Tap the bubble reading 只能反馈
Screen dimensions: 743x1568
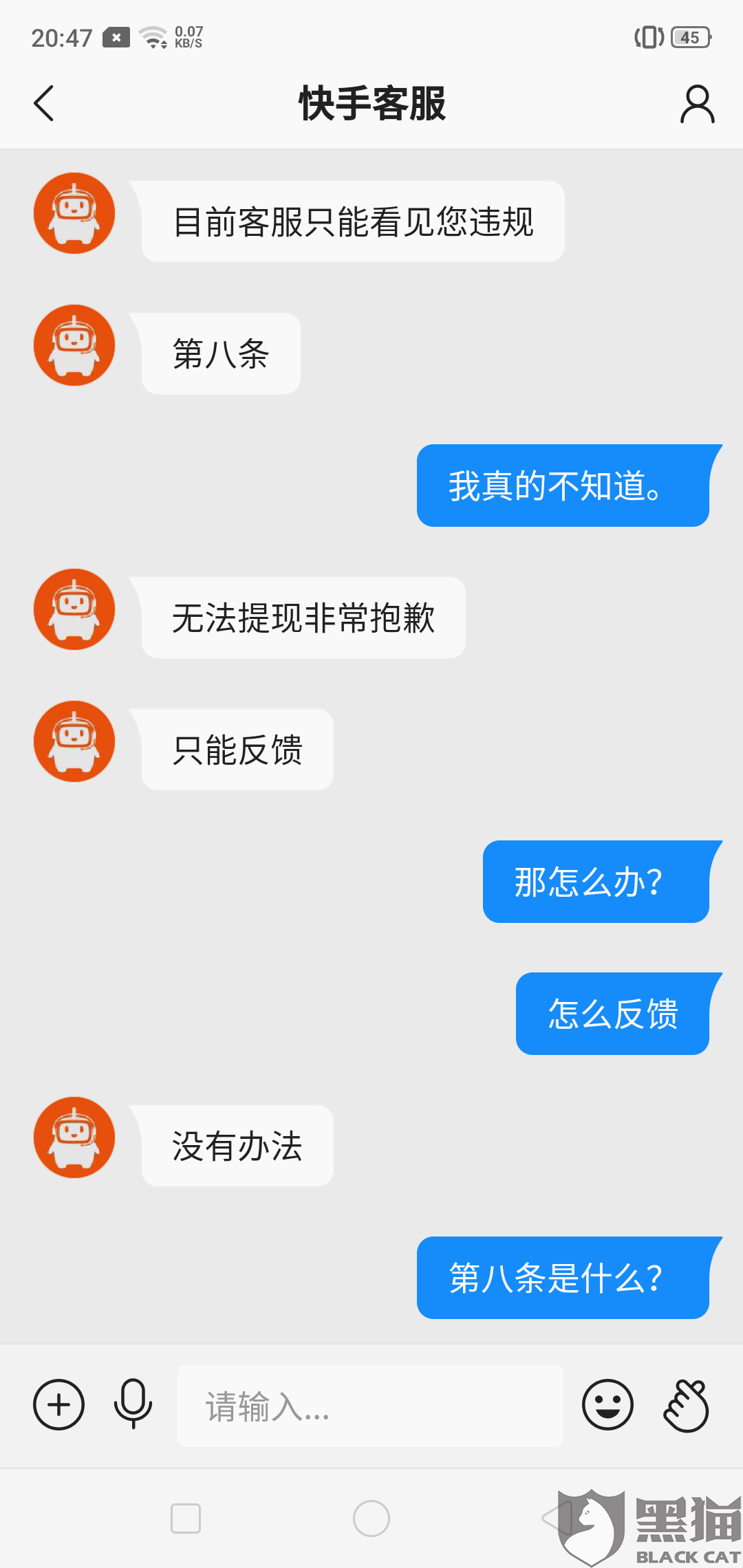click(237, 750)
